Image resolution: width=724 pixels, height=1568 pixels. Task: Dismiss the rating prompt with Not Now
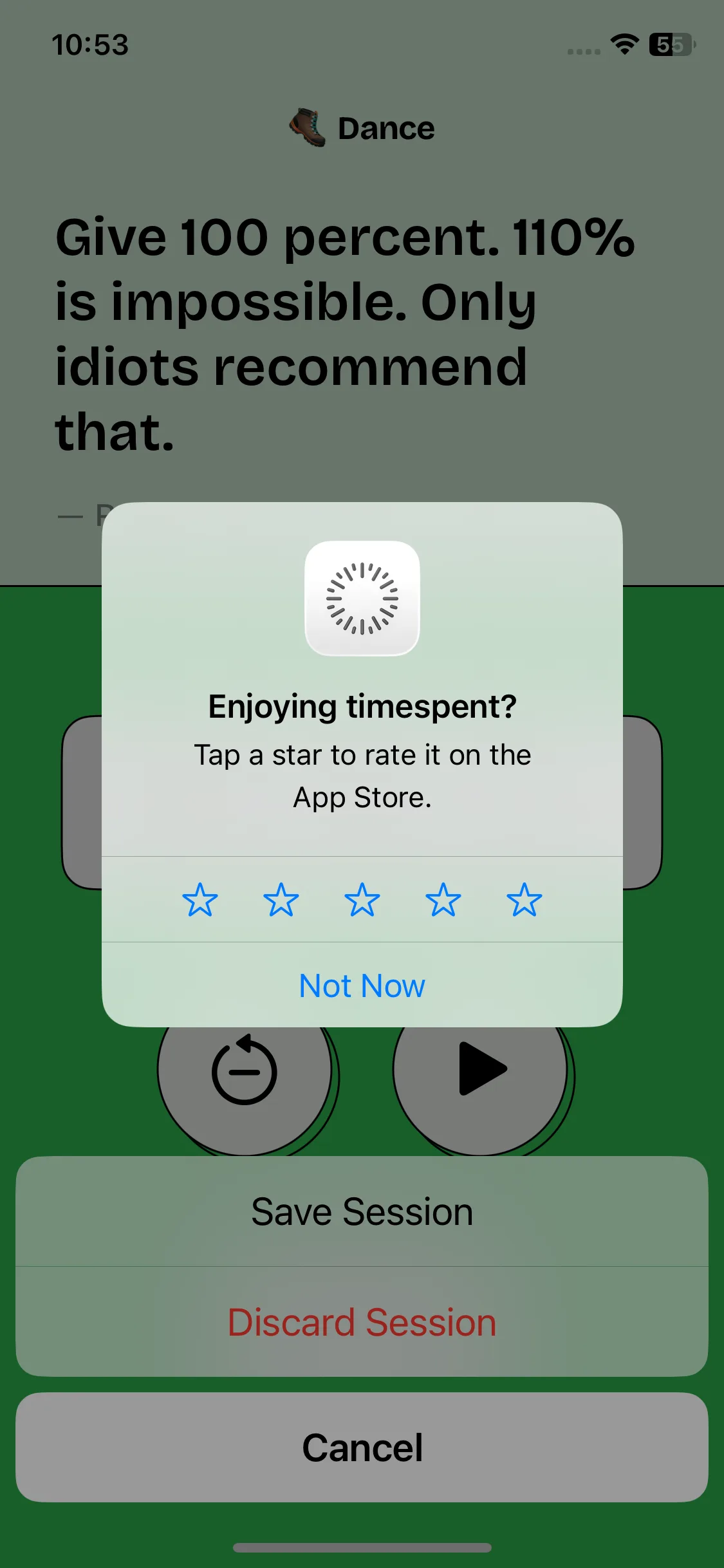(x=362, y=985)
